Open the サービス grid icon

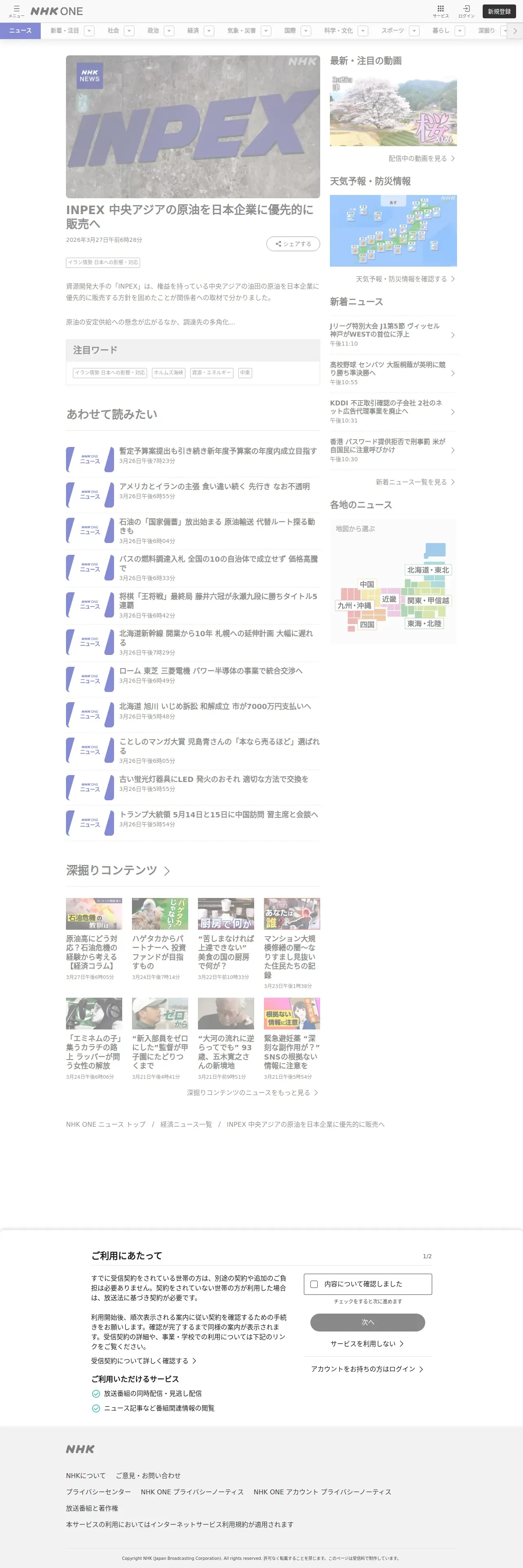440,11
